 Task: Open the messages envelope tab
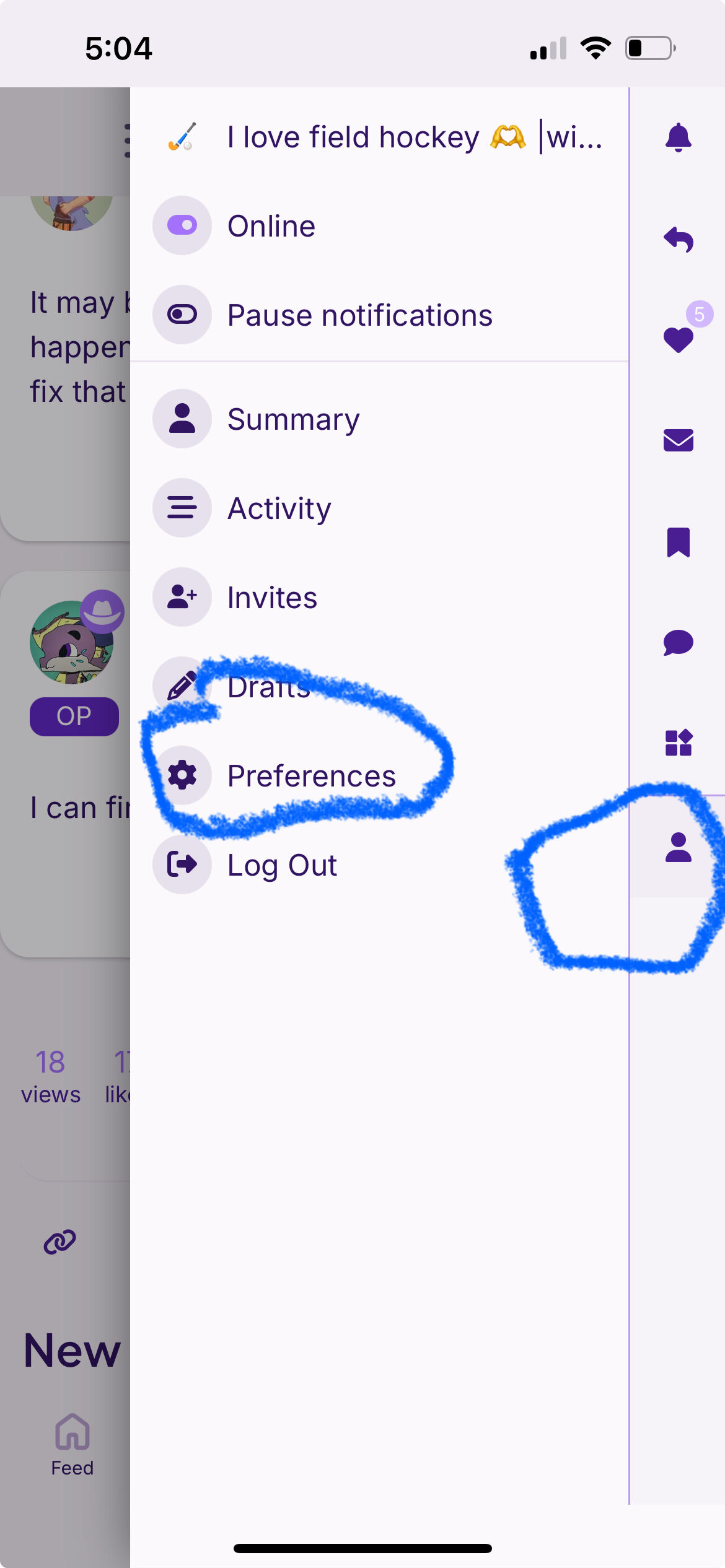(x=678, y=440)
